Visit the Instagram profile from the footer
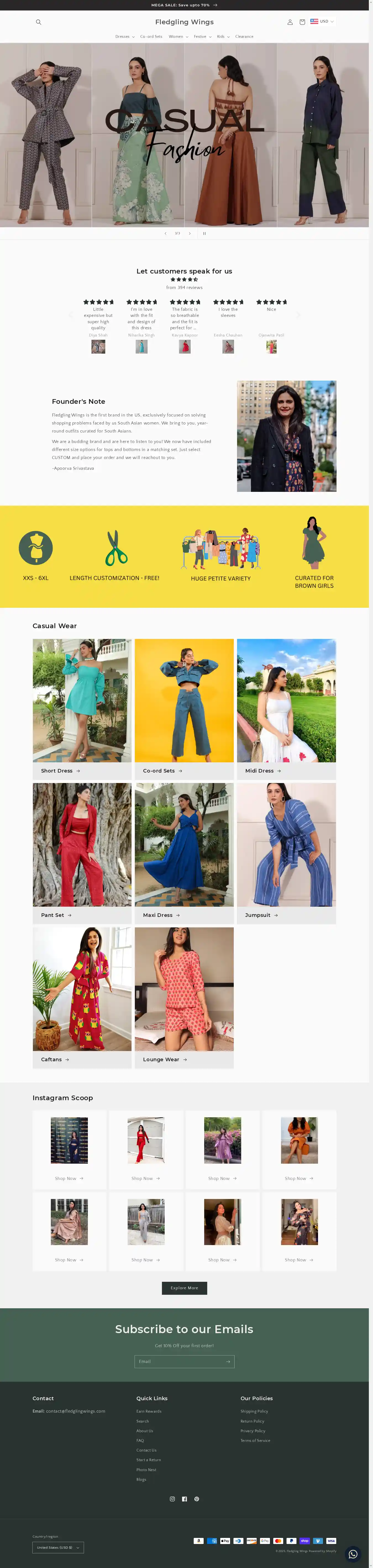Image resolution: width=373 pixels, height=1568 pixels. coord(172,1499)
